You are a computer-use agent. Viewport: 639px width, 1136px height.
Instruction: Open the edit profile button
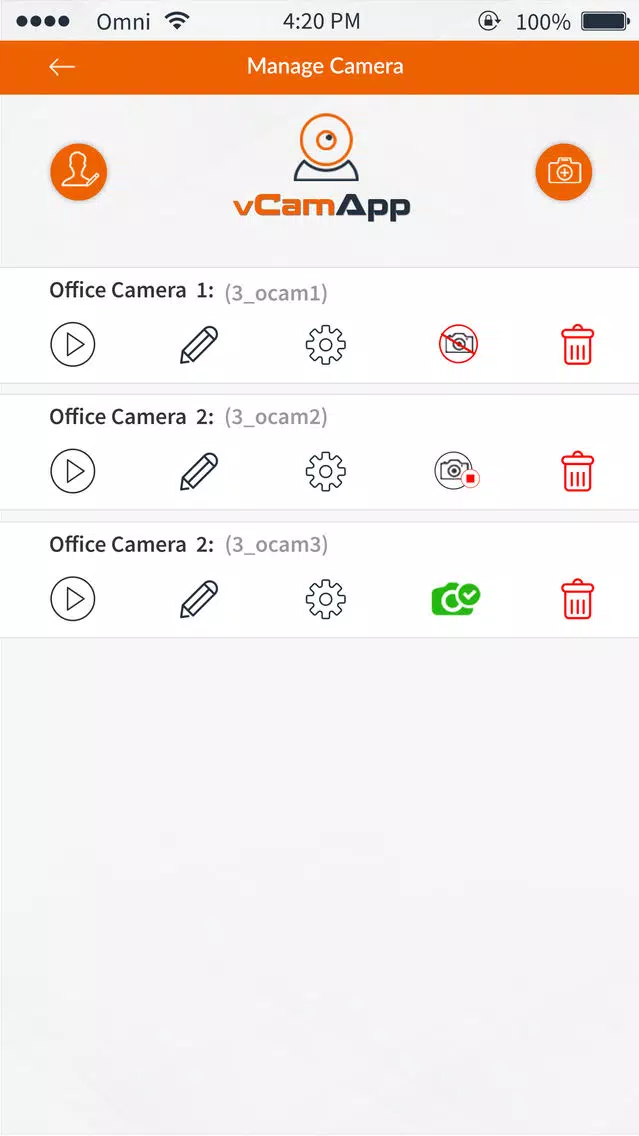click(78, 172)
